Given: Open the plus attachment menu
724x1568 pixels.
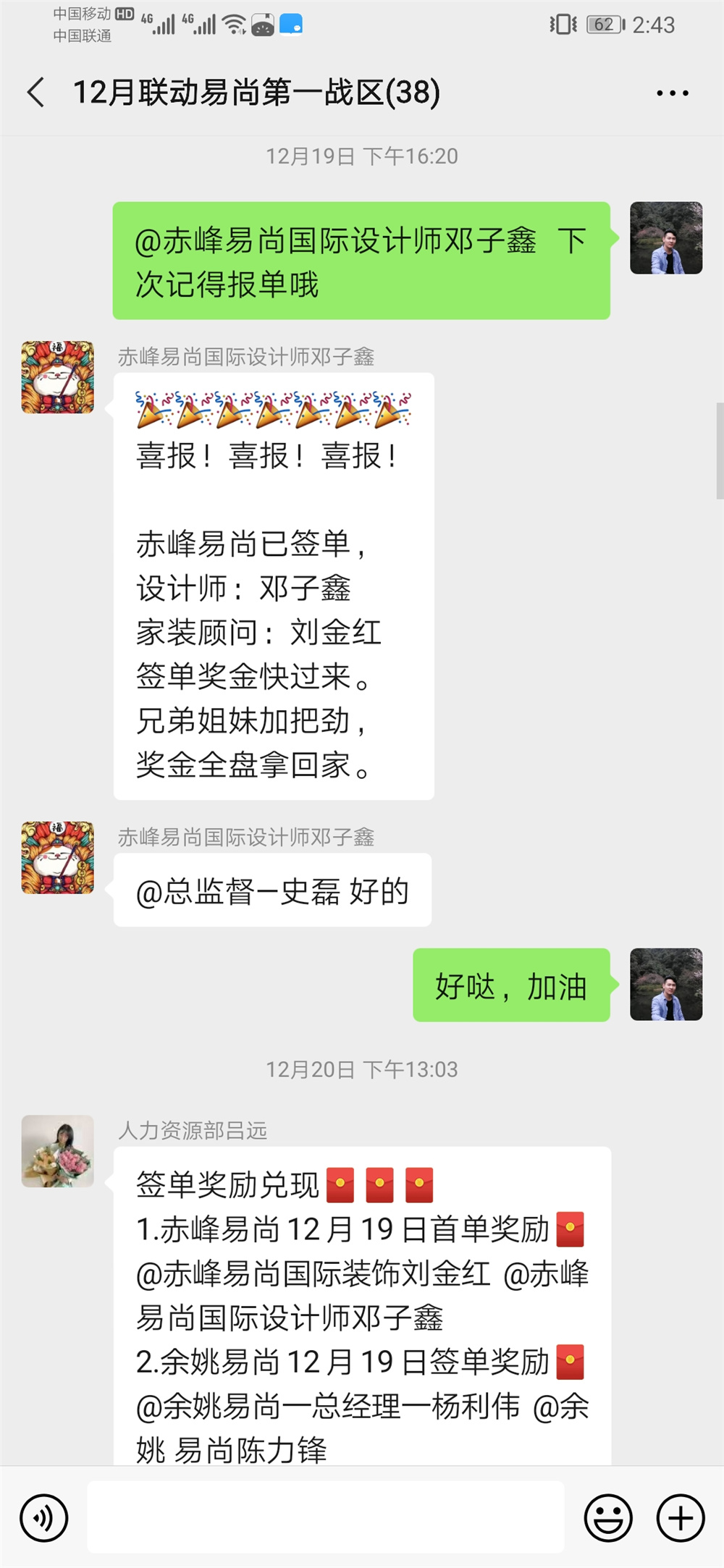Looking at the screenshot, I should click(680, 1518).
